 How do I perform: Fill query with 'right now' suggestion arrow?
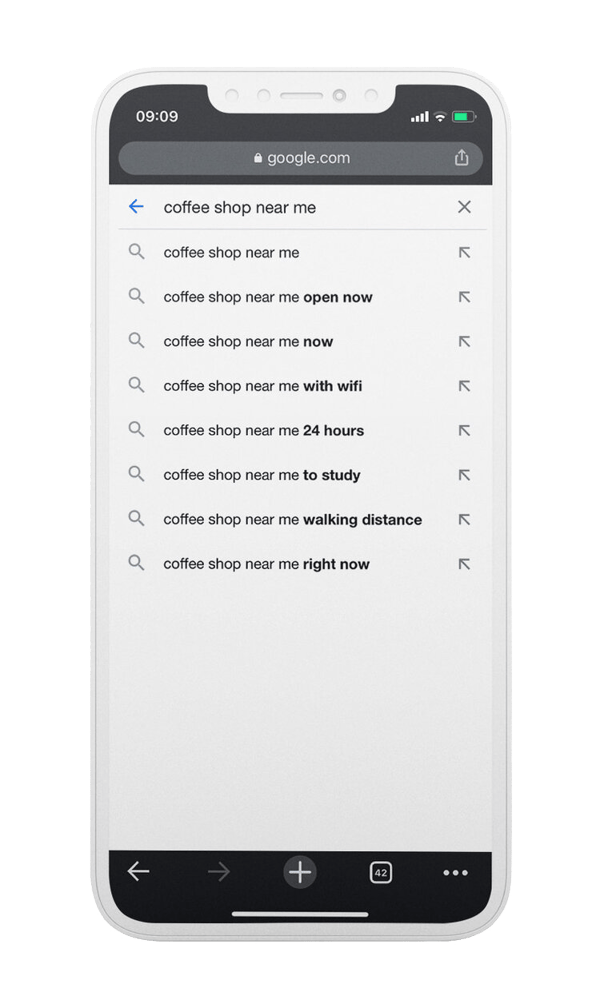(x=464, y=564)
